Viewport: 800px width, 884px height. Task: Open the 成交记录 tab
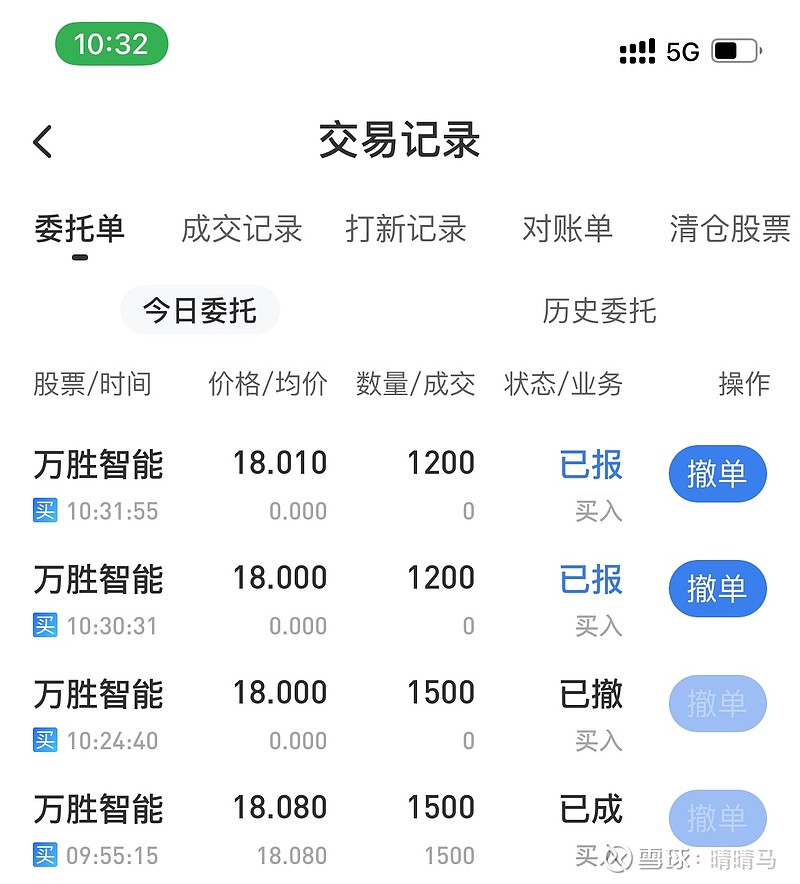[240, 230]
